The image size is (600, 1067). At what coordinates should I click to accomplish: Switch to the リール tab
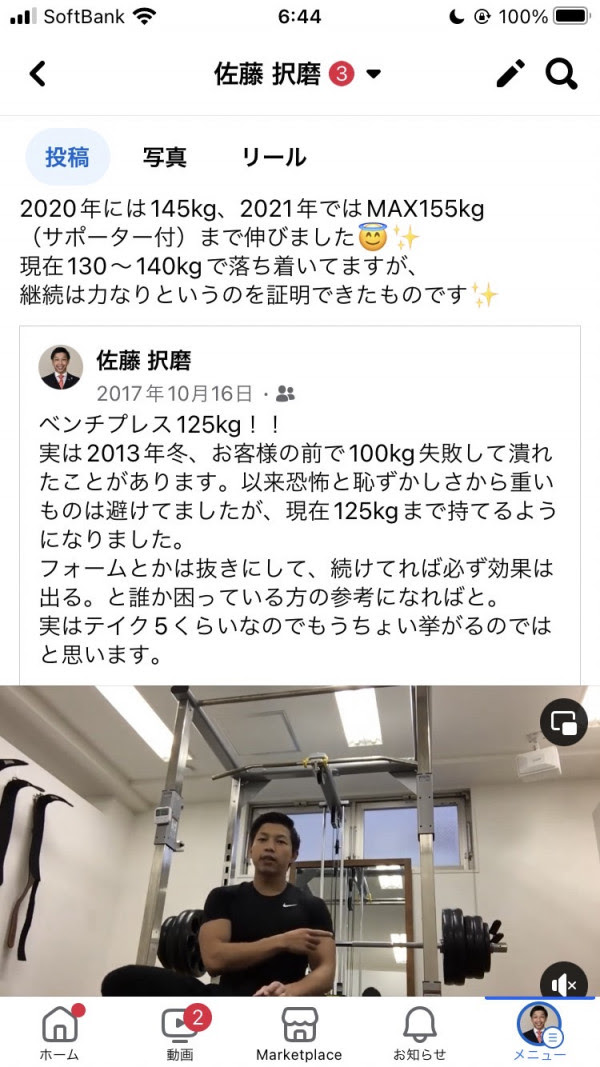point(273,157)
